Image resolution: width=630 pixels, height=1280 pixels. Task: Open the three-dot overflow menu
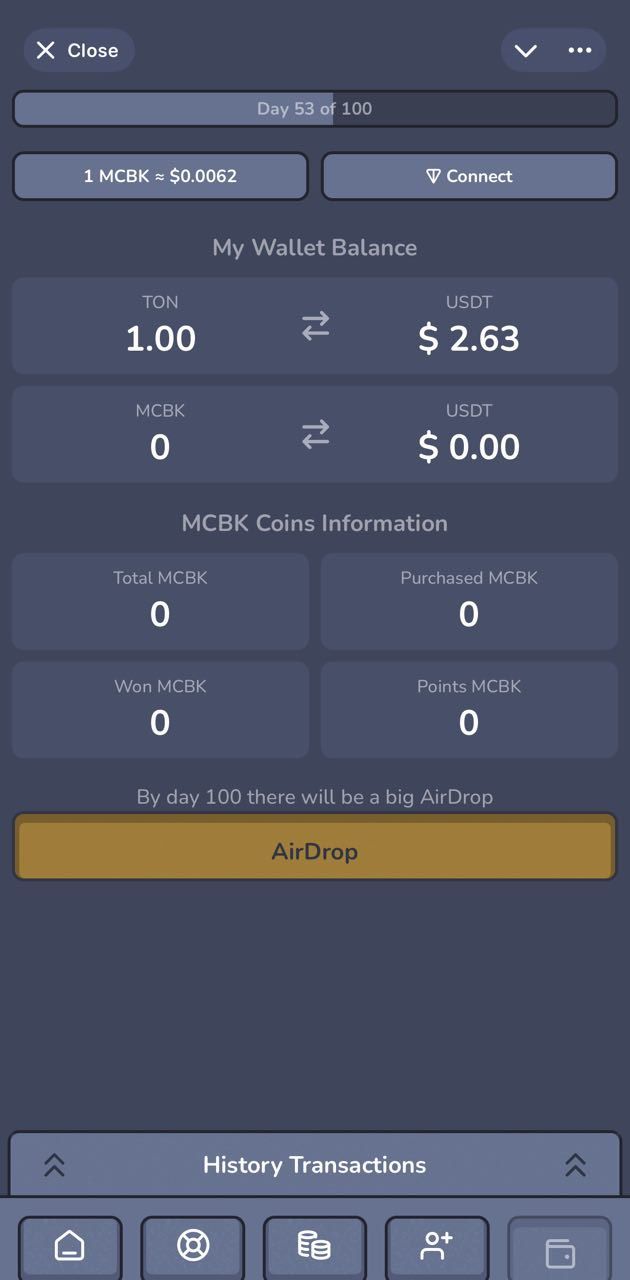click(580, 51)
